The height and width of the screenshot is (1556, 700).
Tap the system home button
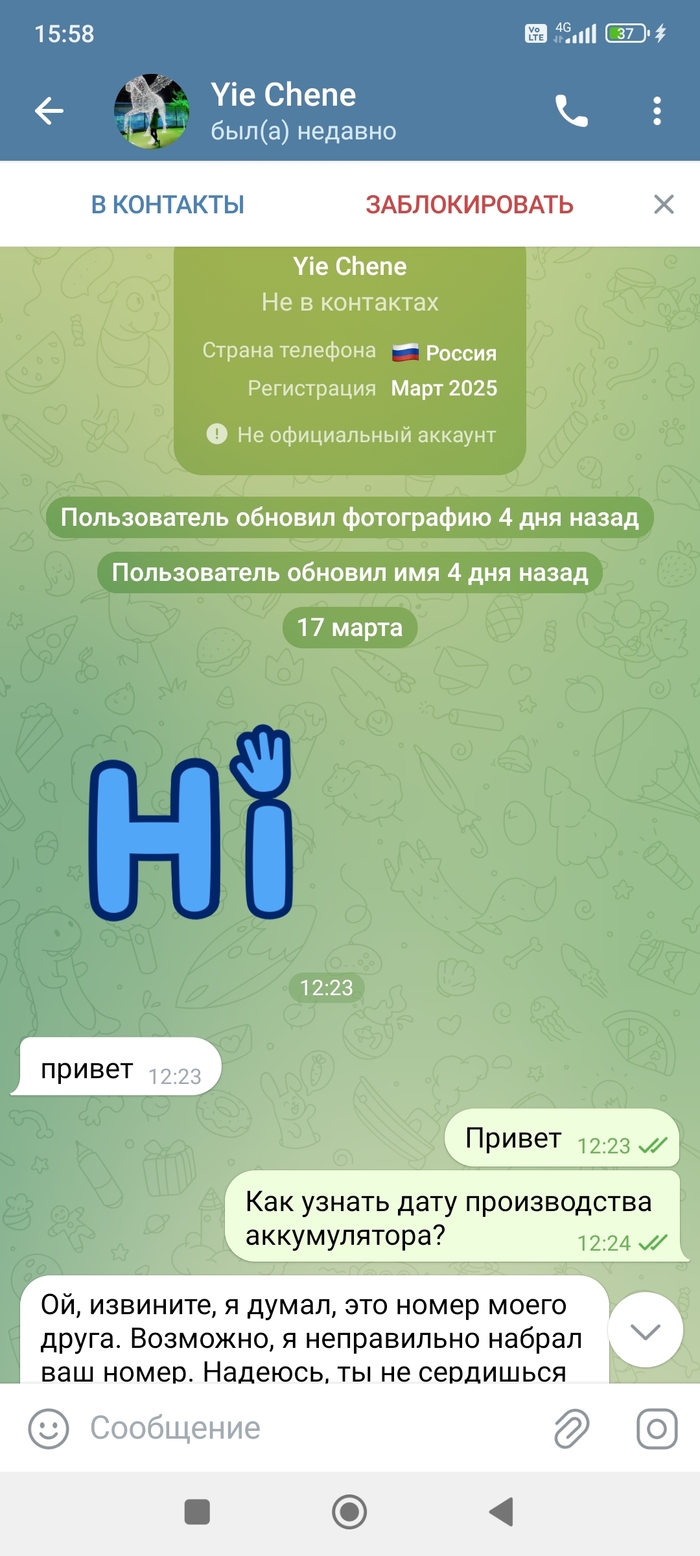[x=349, y=1511]
